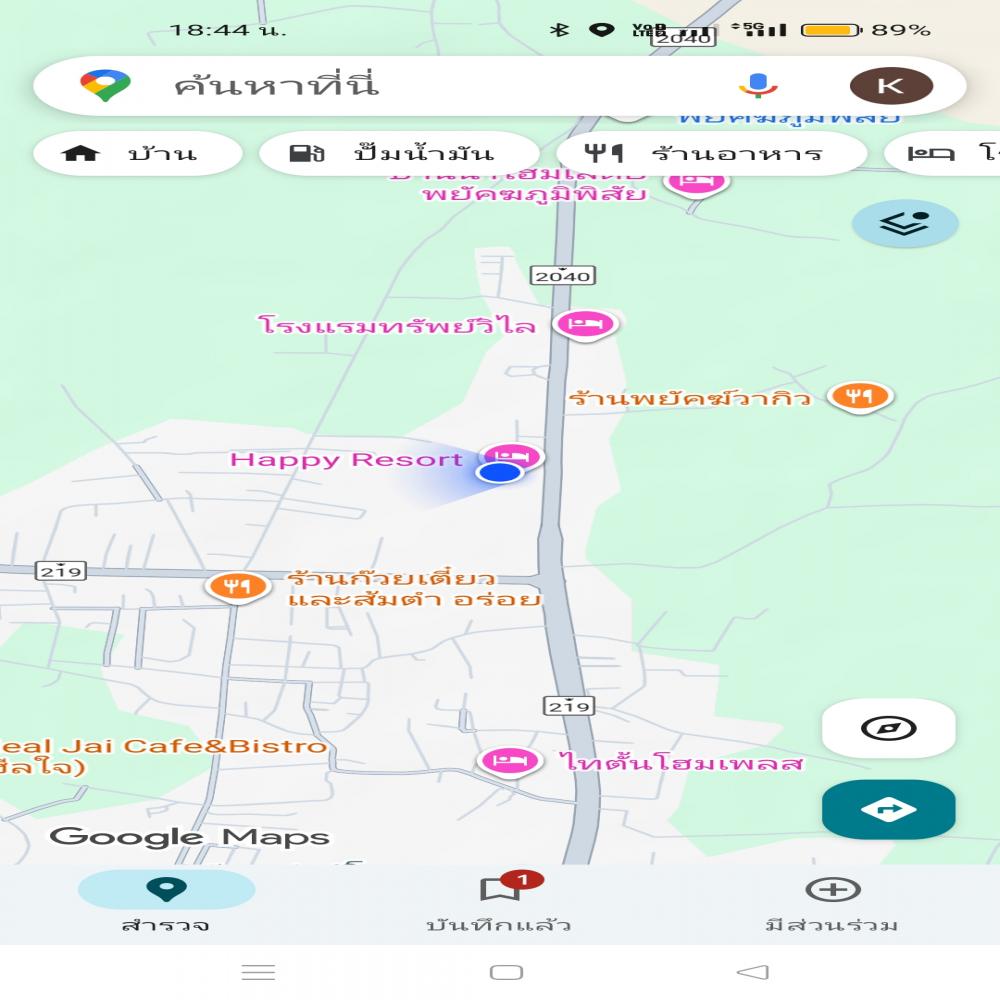The height and width of the screenshot is (1000, 1000).
Task: Open the โรงแรมทรัพย์วิไล hotel pin
Action: tap(585, 324)
